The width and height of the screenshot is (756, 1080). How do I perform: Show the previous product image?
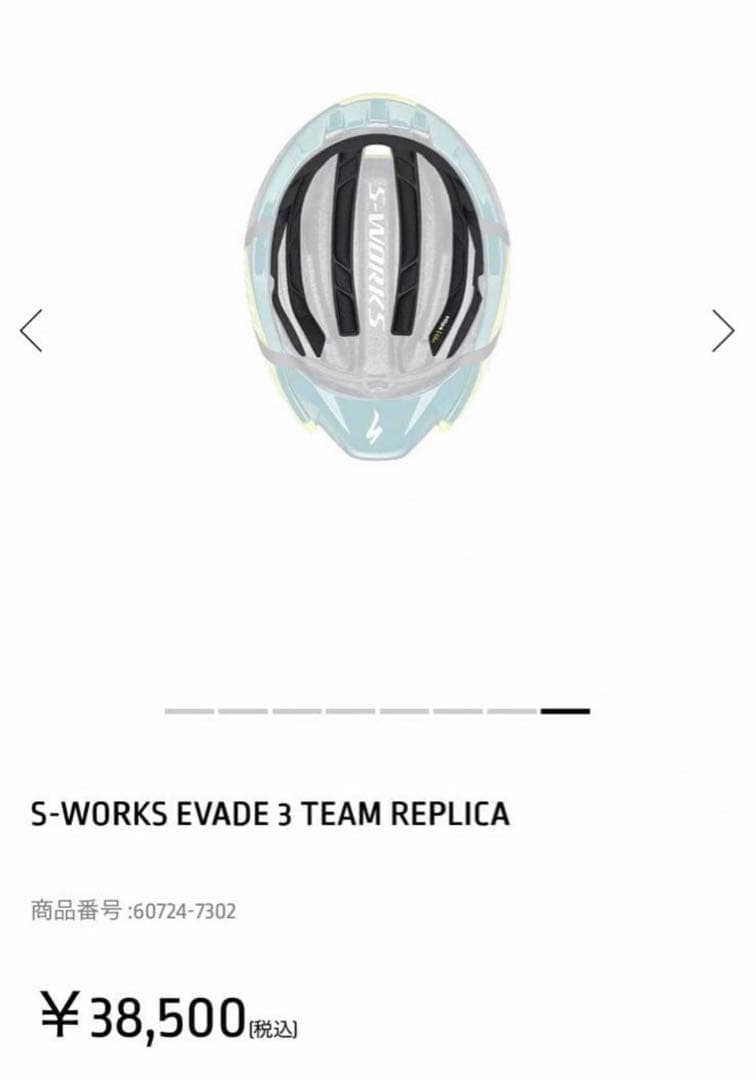click(x=32, y=331)
